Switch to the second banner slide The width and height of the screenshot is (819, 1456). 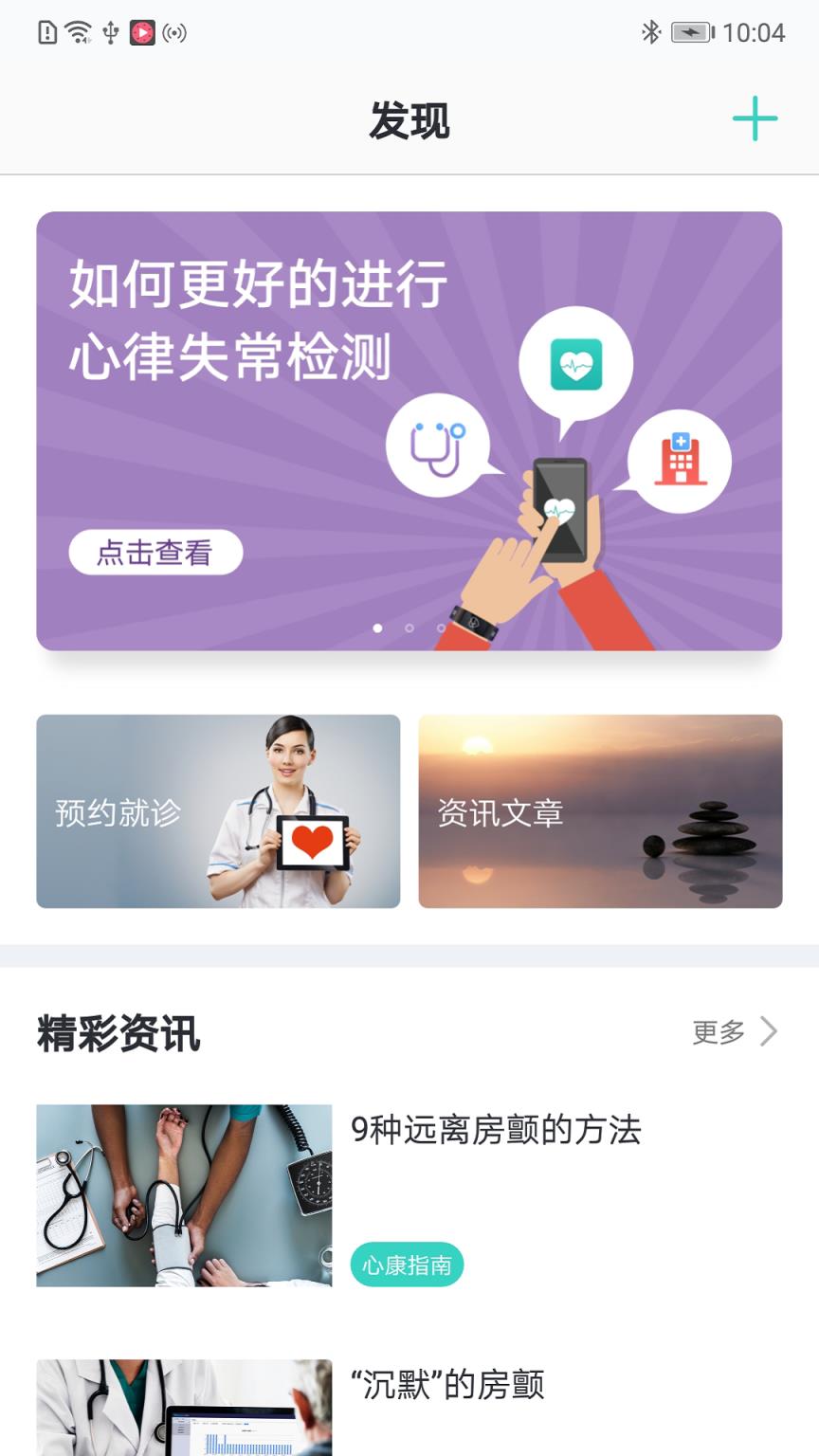click(410, 628)
